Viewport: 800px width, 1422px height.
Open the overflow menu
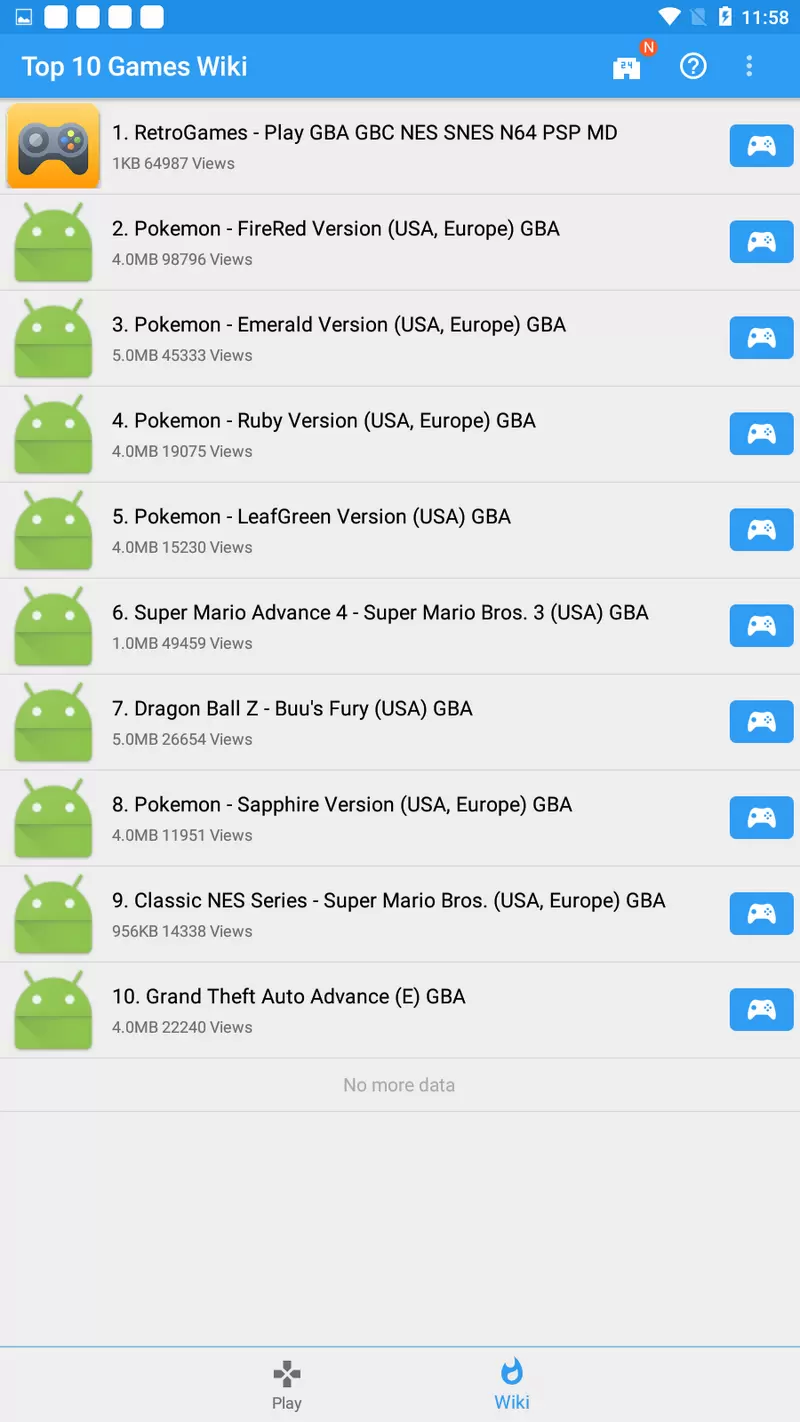(749, 66)
